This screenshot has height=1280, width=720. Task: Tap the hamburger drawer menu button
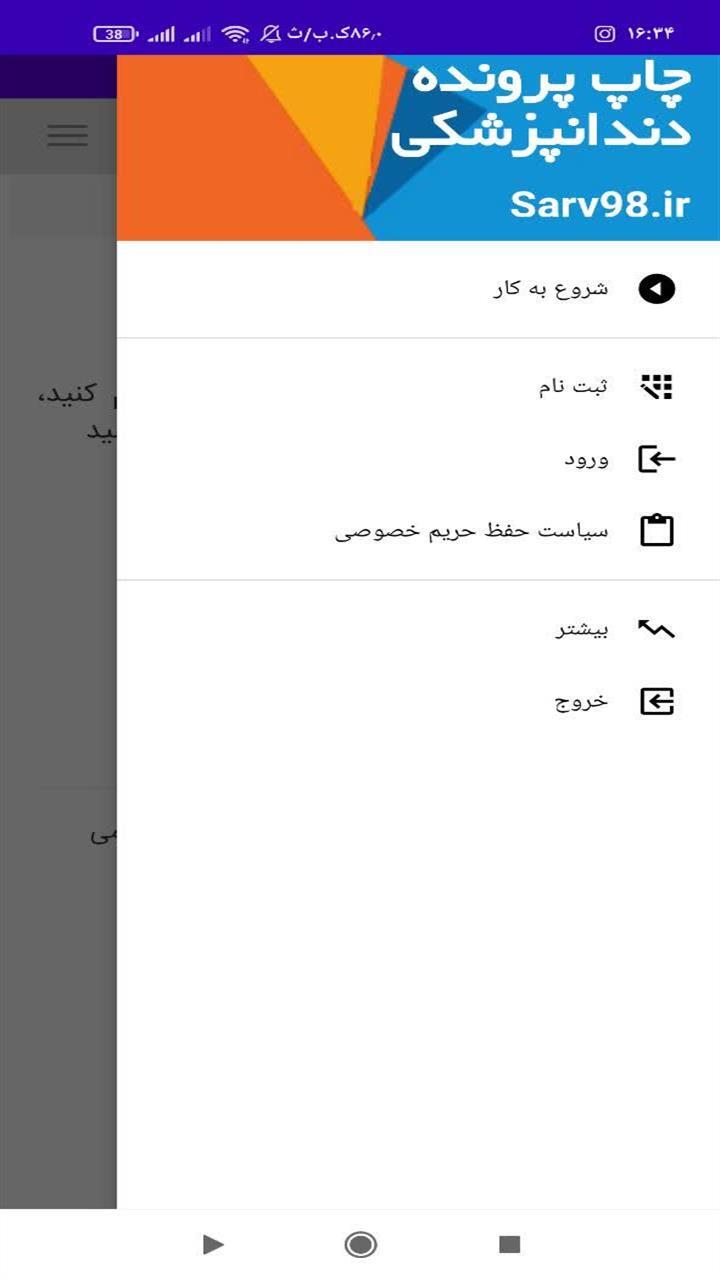coord(67,135)
